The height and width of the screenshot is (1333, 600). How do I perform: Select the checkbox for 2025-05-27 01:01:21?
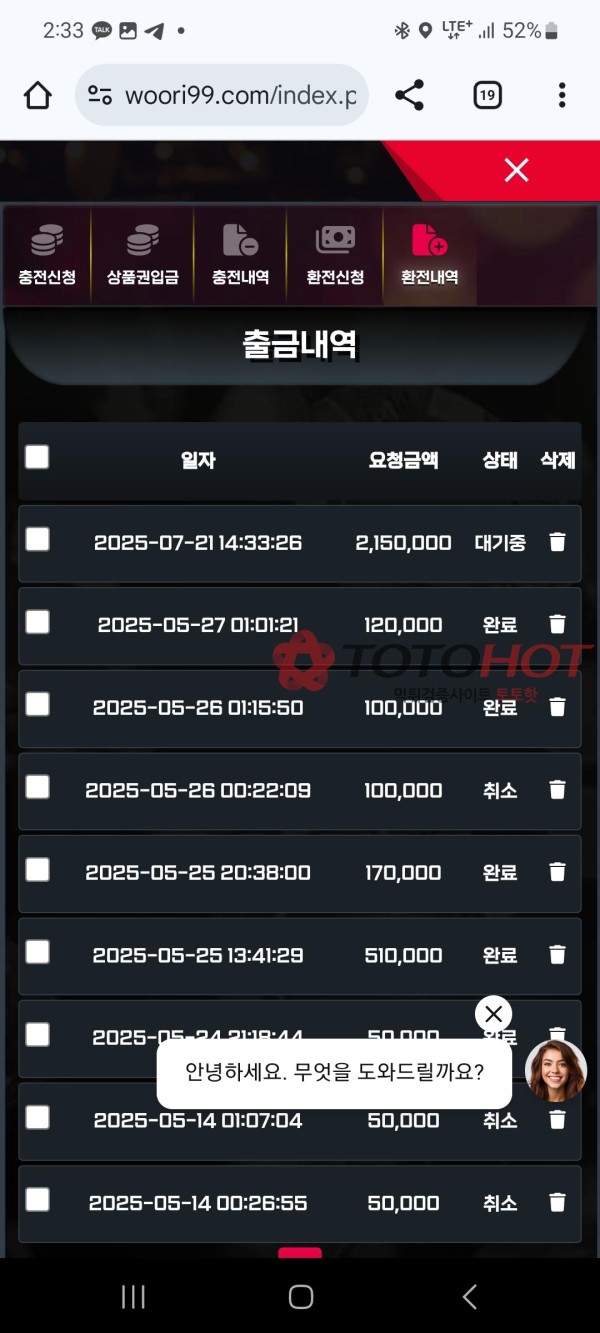37,622
